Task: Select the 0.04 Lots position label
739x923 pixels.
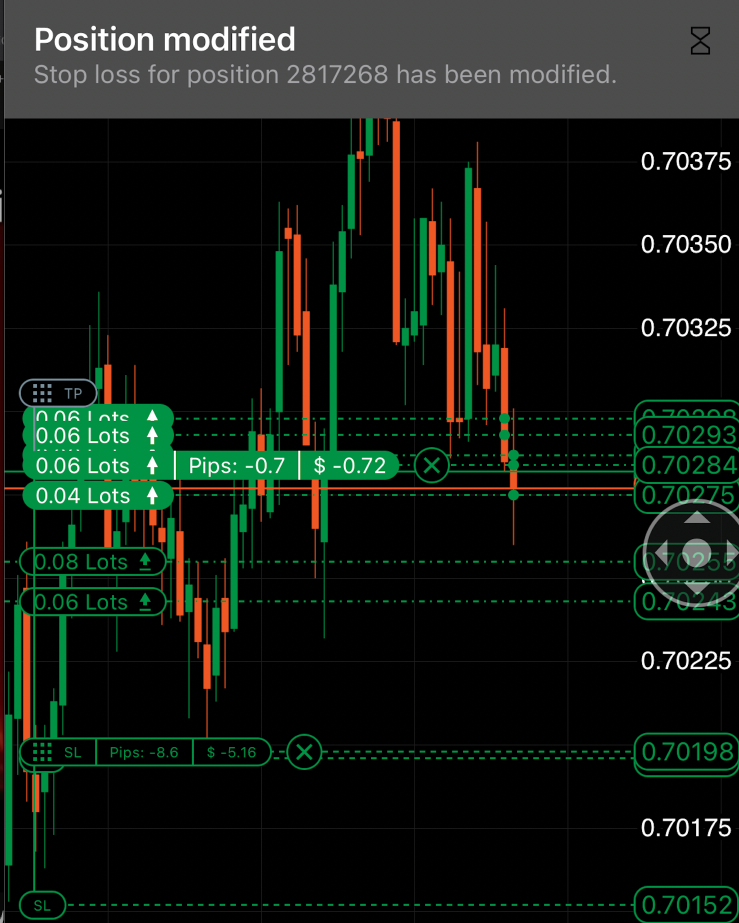Action: coord(96,496)
